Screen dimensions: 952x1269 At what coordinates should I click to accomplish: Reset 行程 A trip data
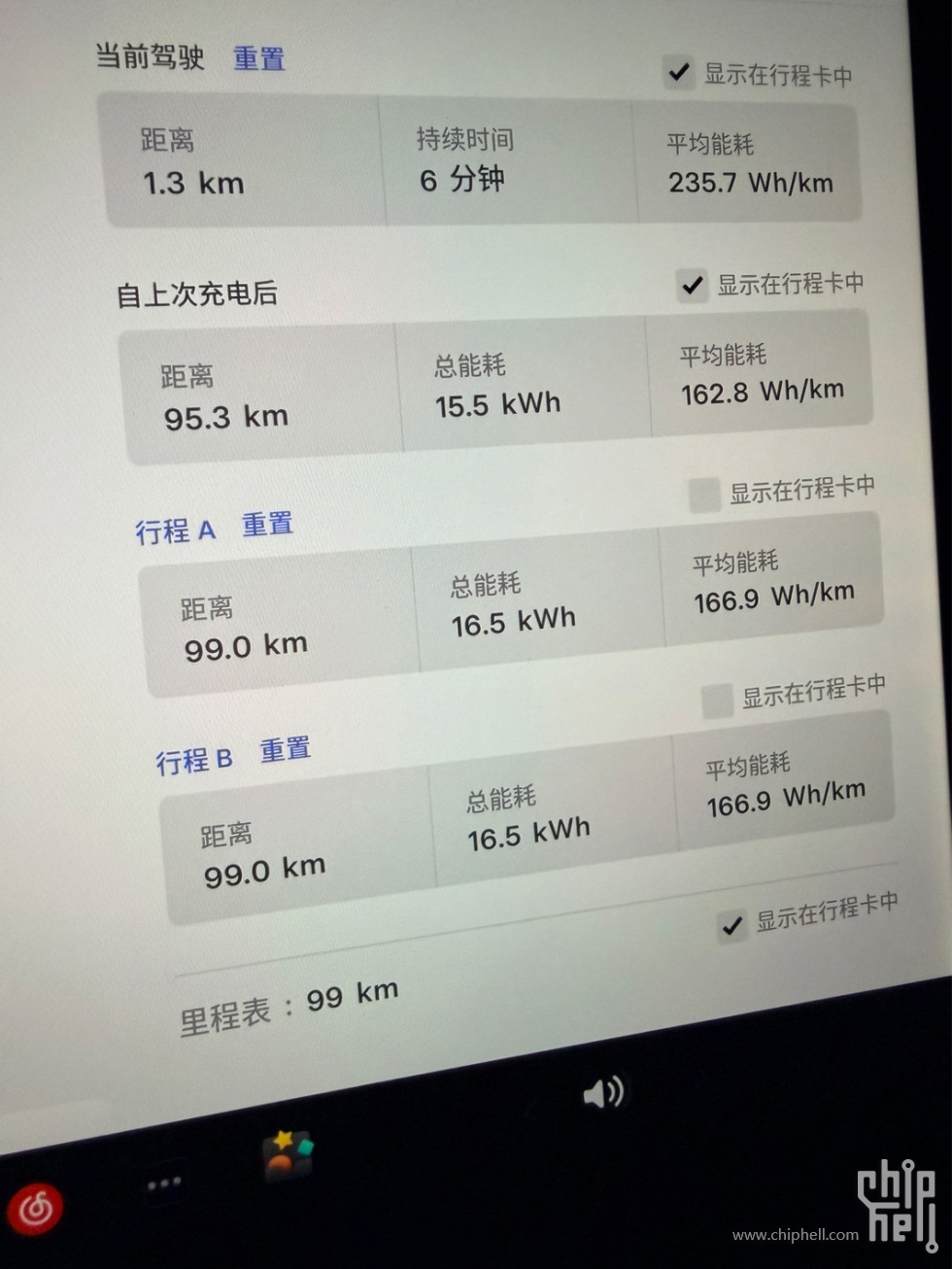click(x=267, y=525)
